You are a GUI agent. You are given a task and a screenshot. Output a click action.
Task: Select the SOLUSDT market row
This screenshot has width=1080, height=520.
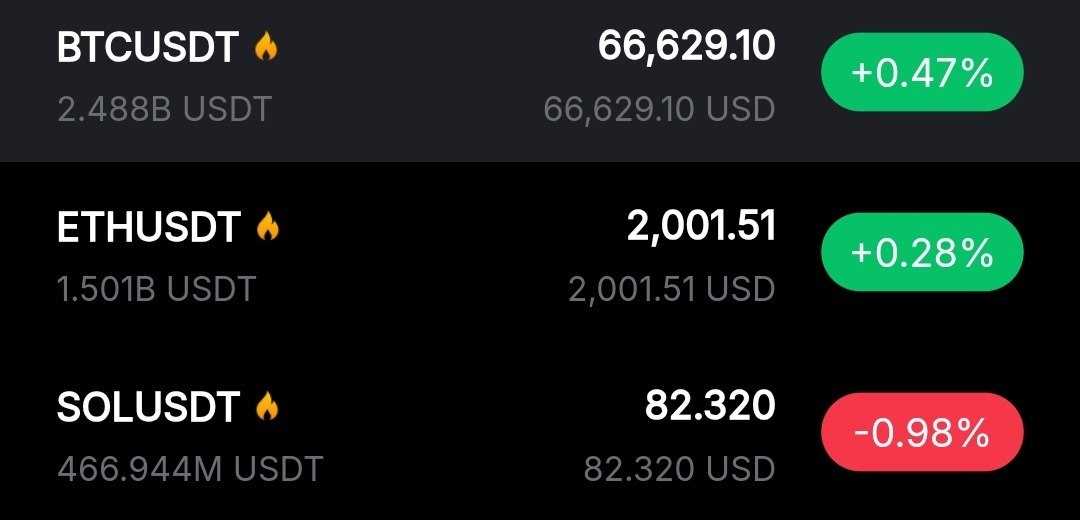[x=150, y=408]
